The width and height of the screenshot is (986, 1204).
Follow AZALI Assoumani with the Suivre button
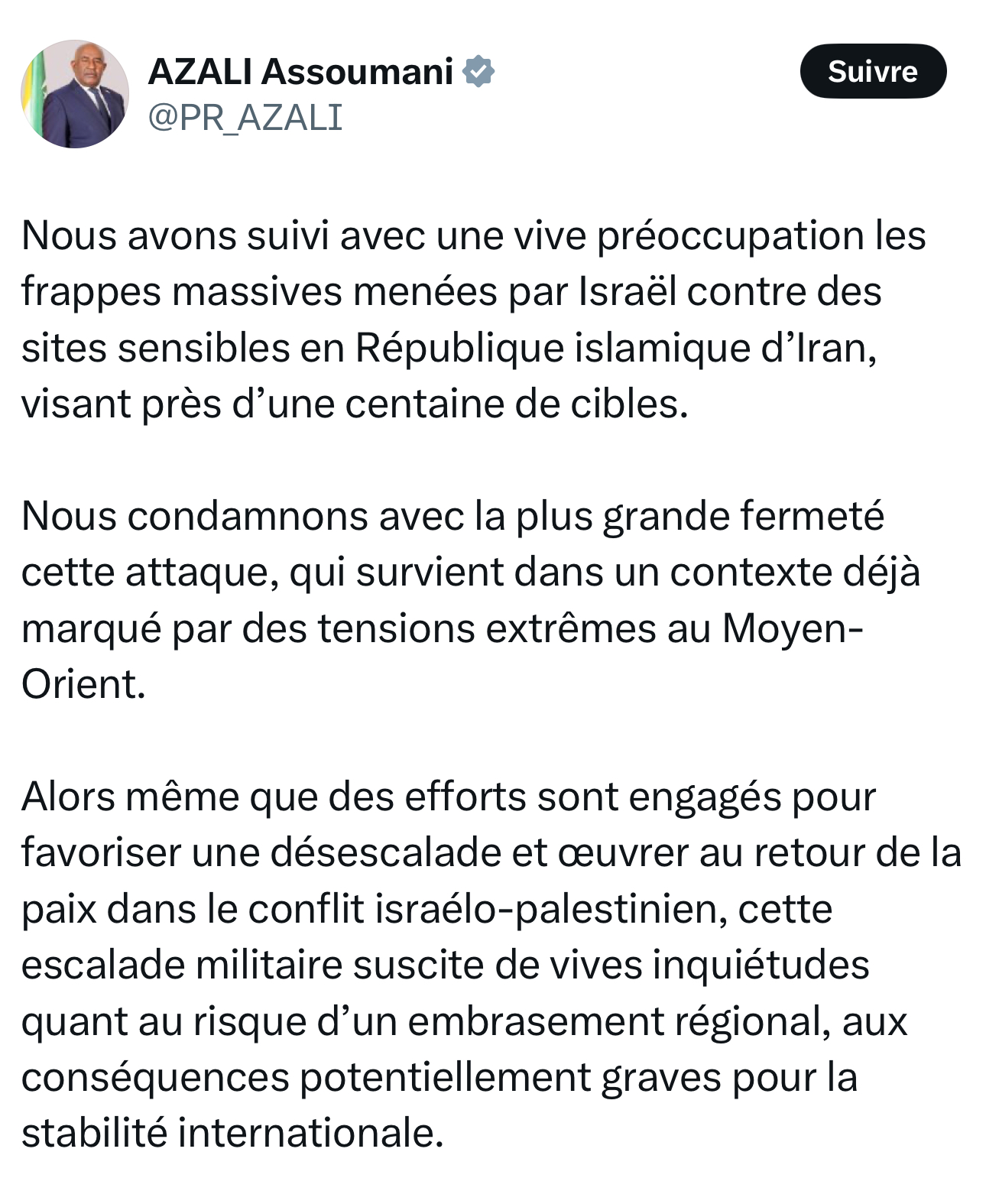click(872, 72)
